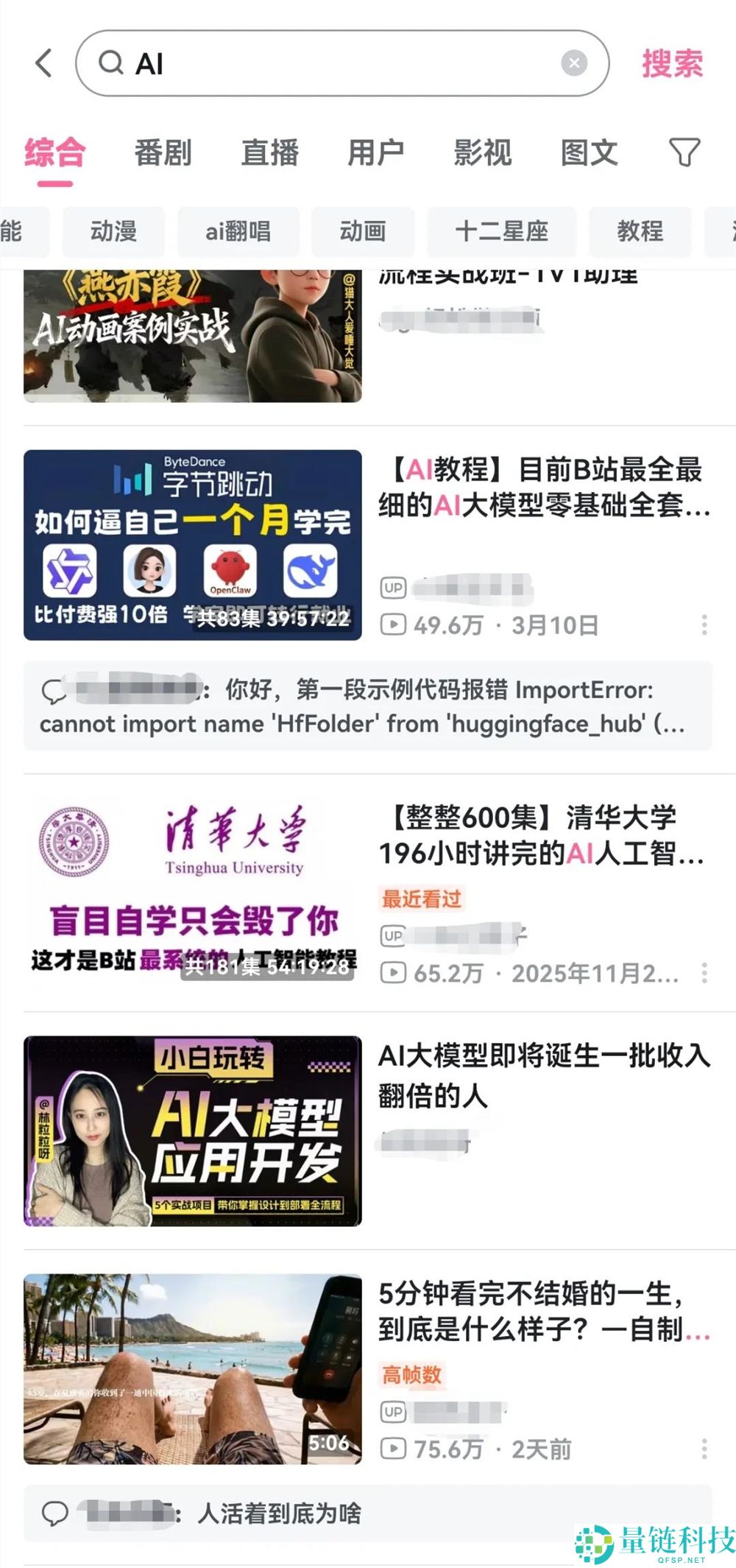
Task: Open the filter funnel icon
Action: coord(683,152)
